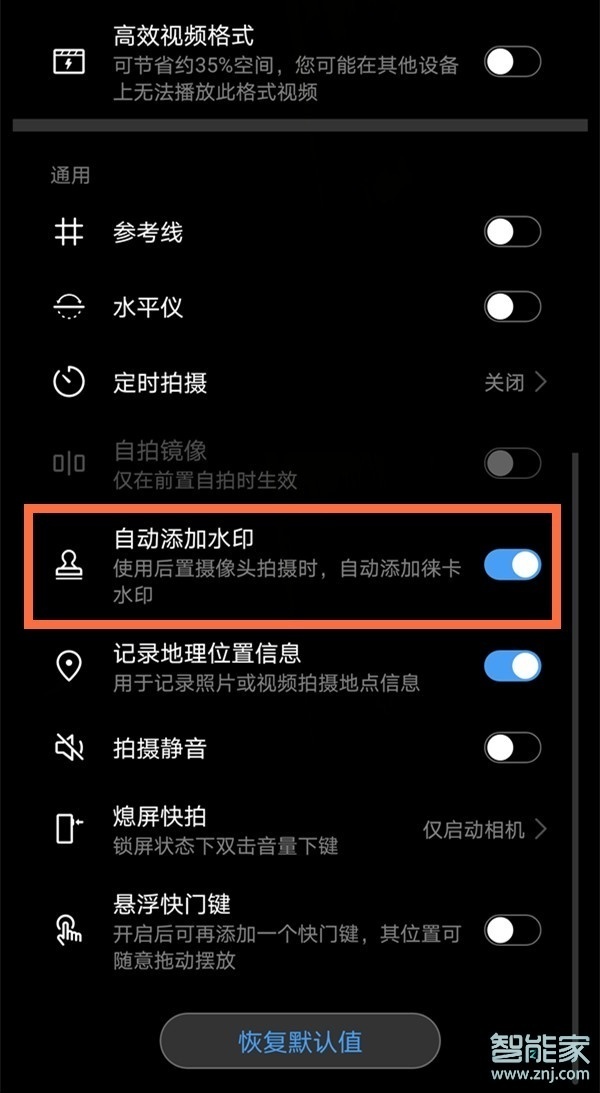This screenshot has height=1093, width=600.
Task: Disable the 自动添加水印 switch
Action: 512,565
